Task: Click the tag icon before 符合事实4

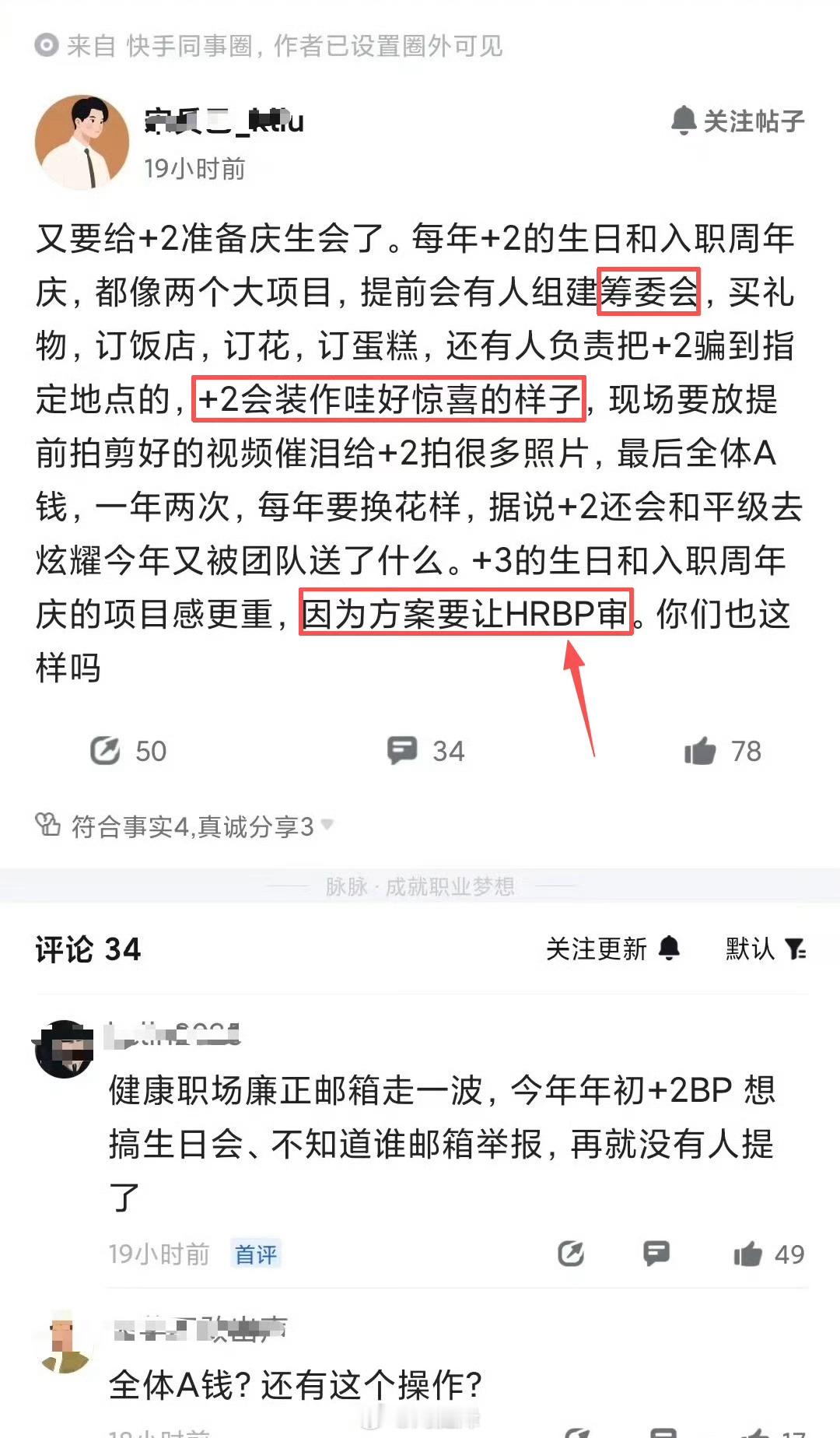Action: [48, 827]
